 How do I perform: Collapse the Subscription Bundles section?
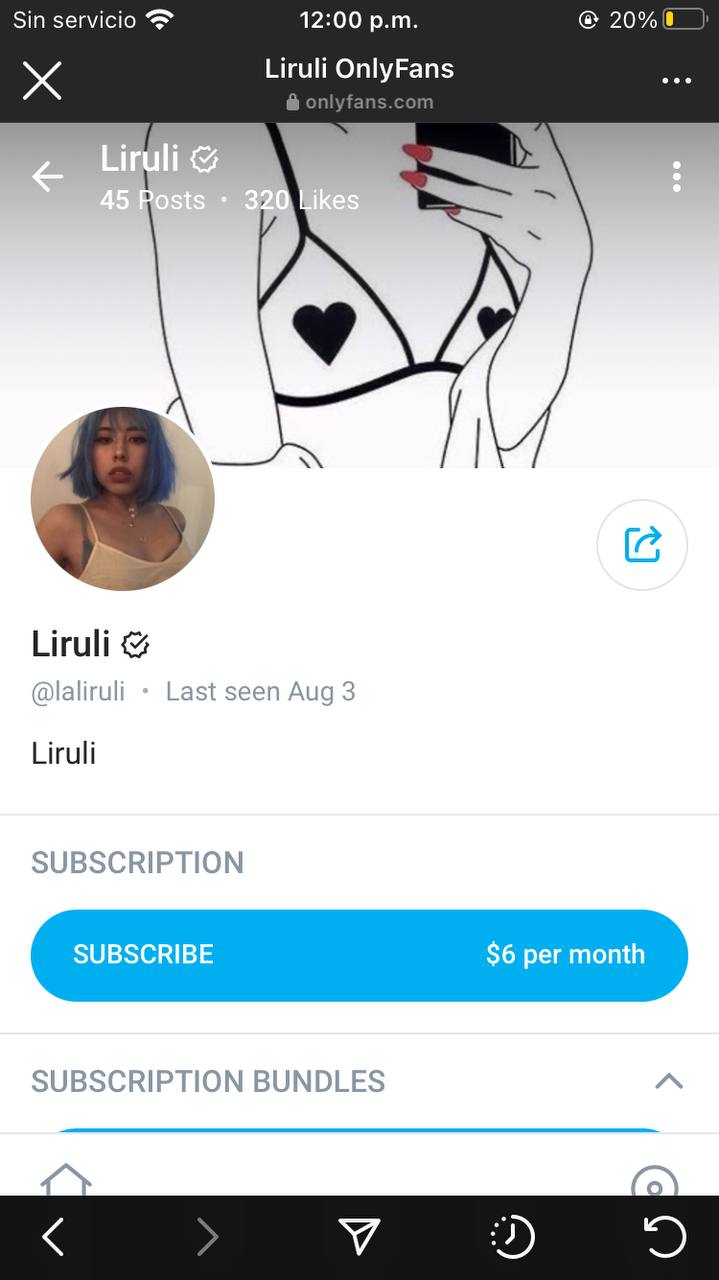pos(668,1081)
